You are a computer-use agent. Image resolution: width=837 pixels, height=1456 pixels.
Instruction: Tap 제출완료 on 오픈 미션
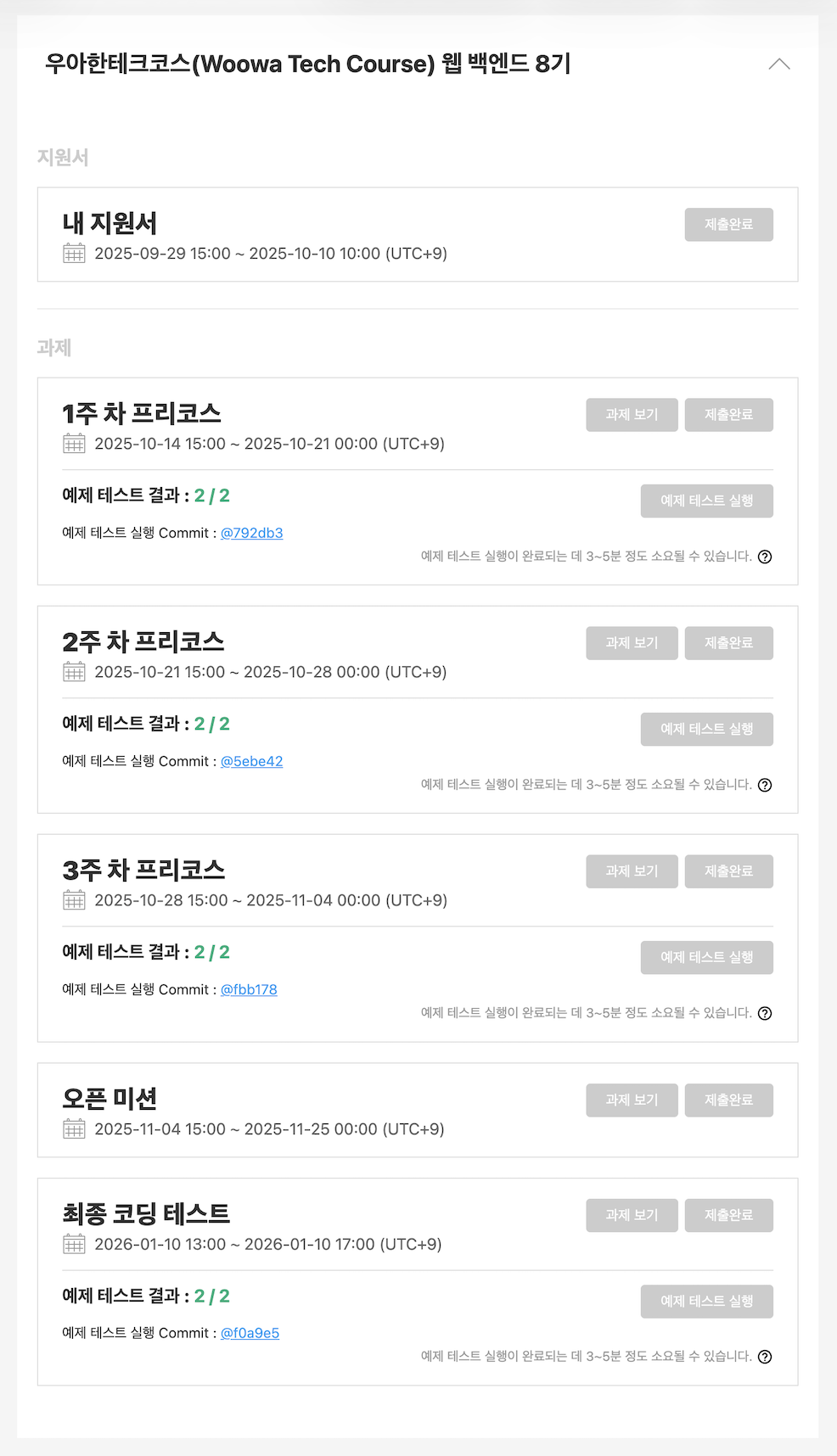coord(728,1100)
